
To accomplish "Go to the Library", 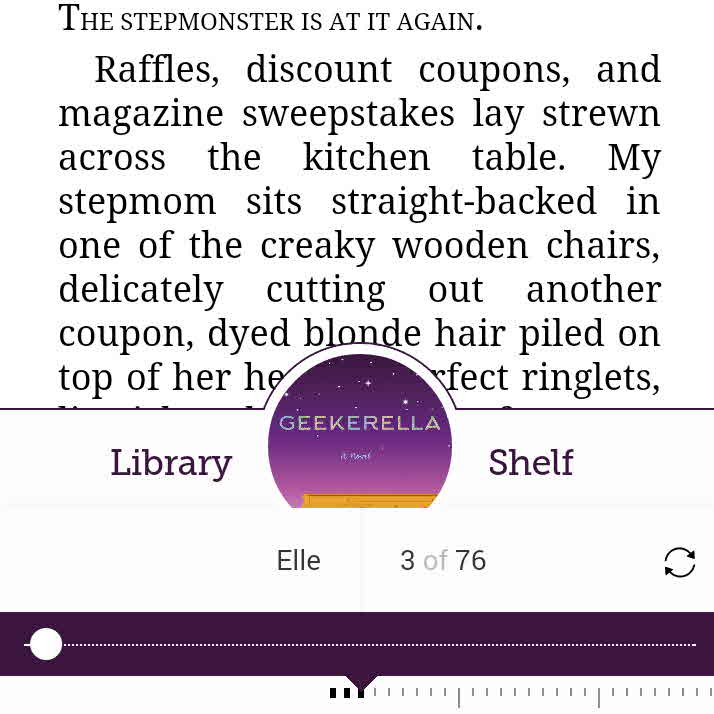I will click(x=171, y=463).
